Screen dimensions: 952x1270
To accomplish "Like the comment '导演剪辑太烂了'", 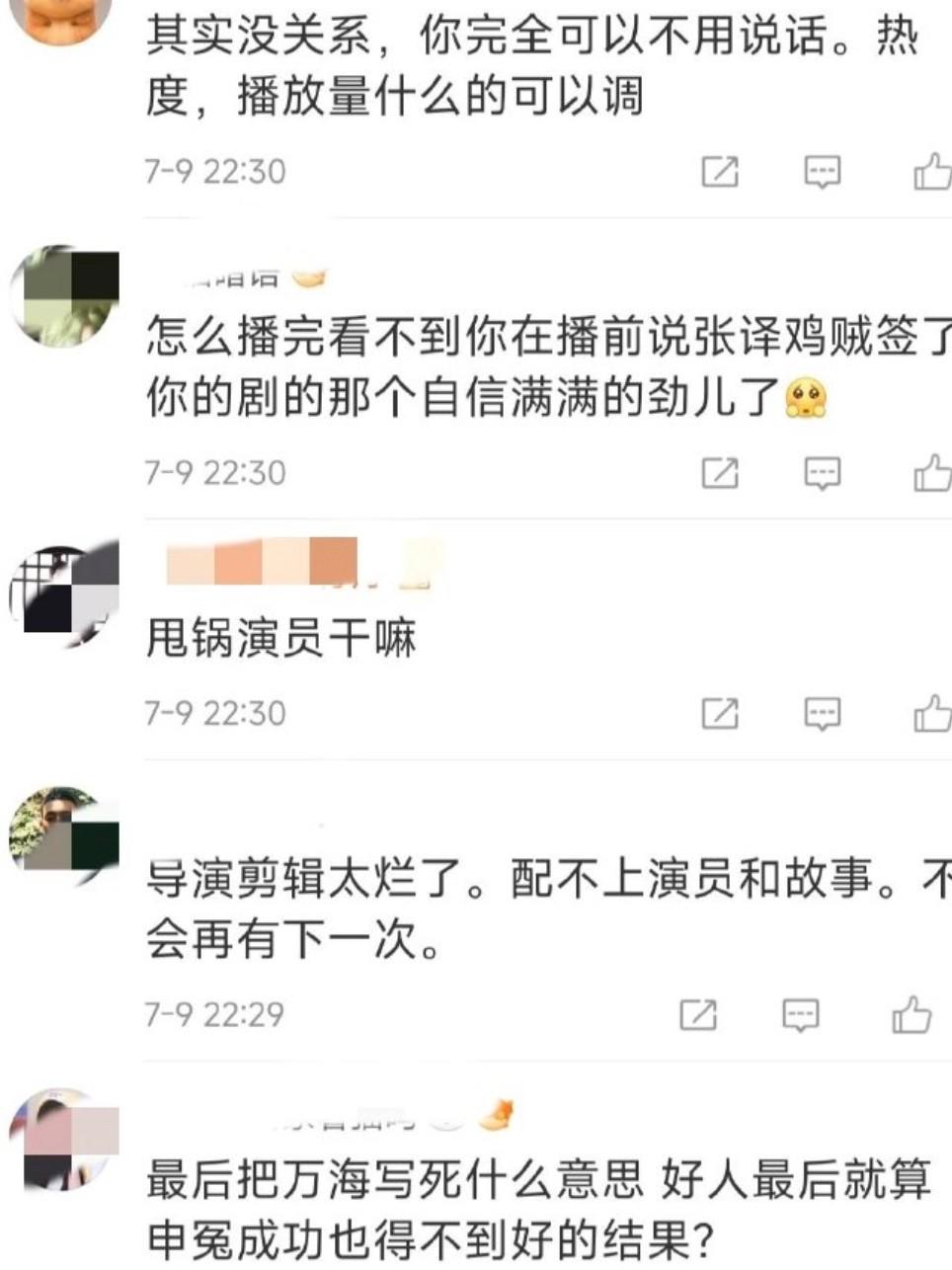I will point(911,1014).
